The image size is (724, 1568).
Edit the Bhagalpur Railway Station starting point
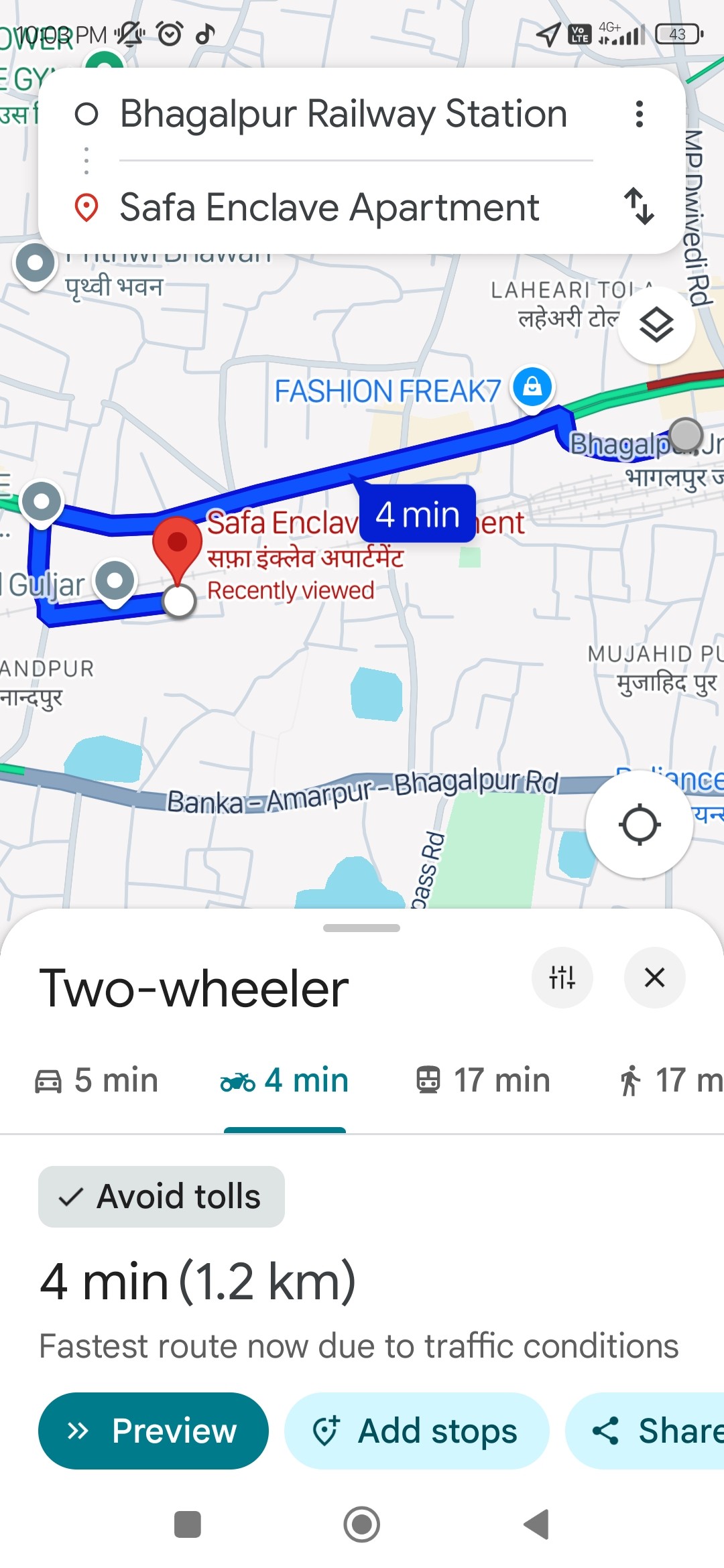click(343, 114)
